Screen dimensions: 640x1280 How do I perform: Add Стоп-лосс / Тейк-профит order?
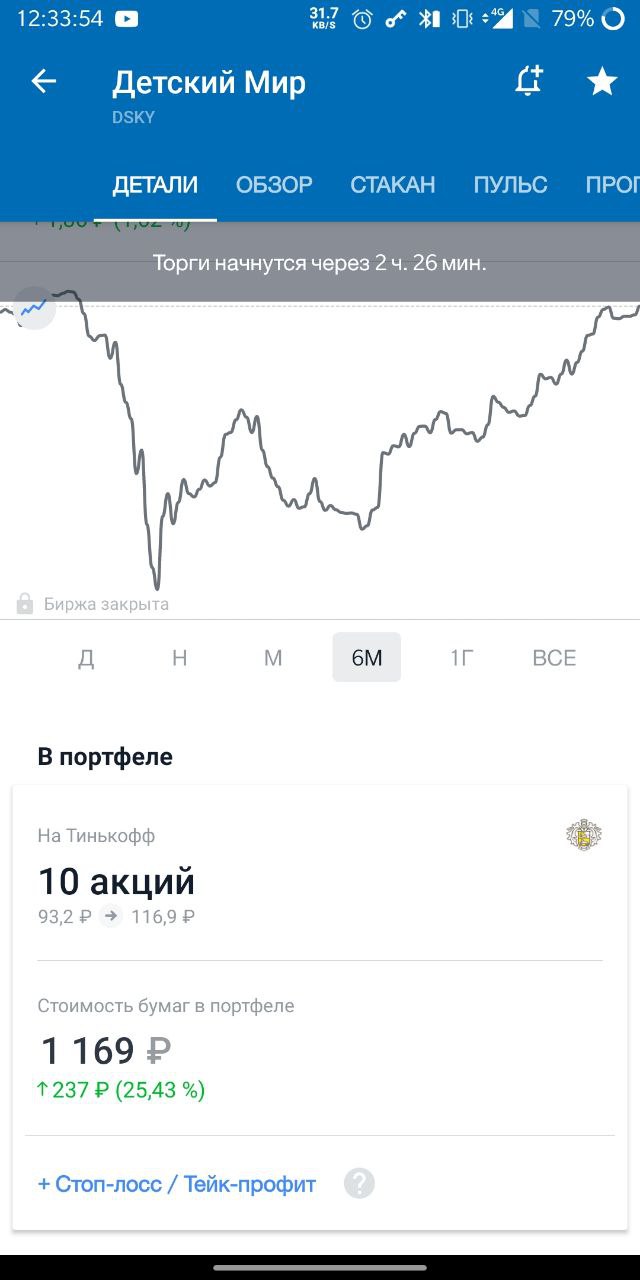tap(177, 1184)
